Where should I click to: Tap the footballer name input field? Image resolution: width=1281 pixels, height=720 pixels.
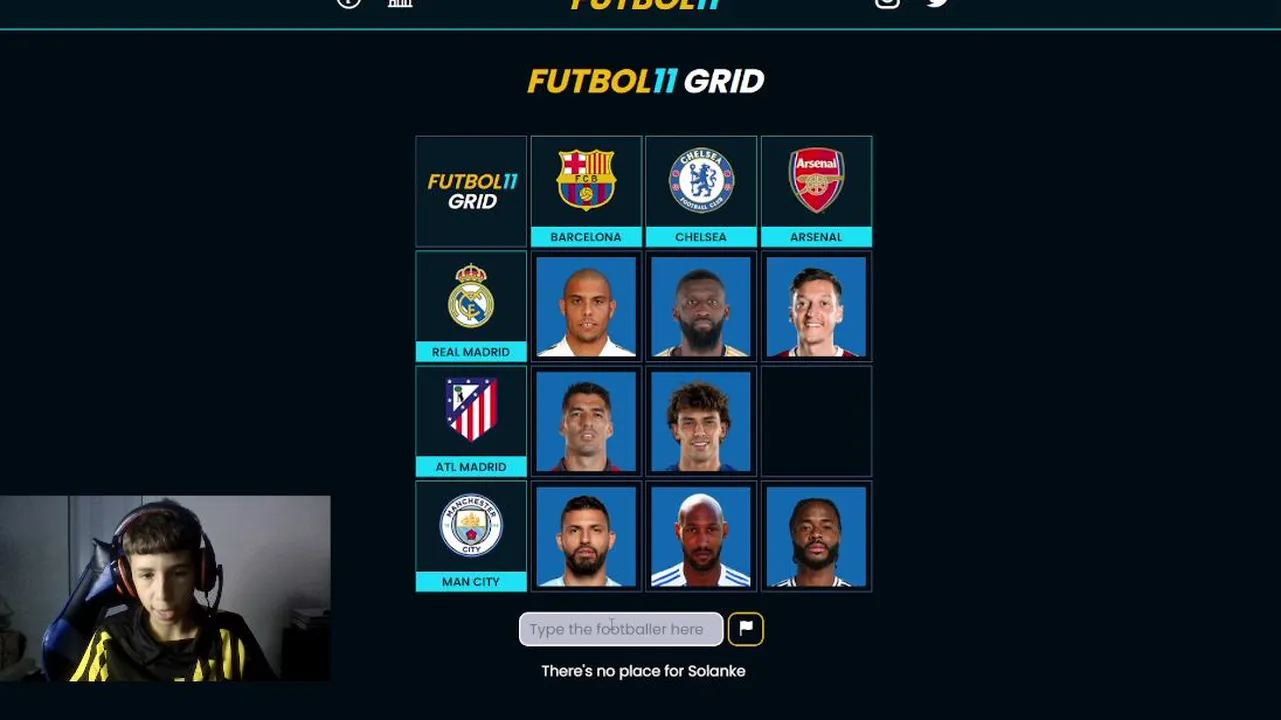tap(620, 629)
